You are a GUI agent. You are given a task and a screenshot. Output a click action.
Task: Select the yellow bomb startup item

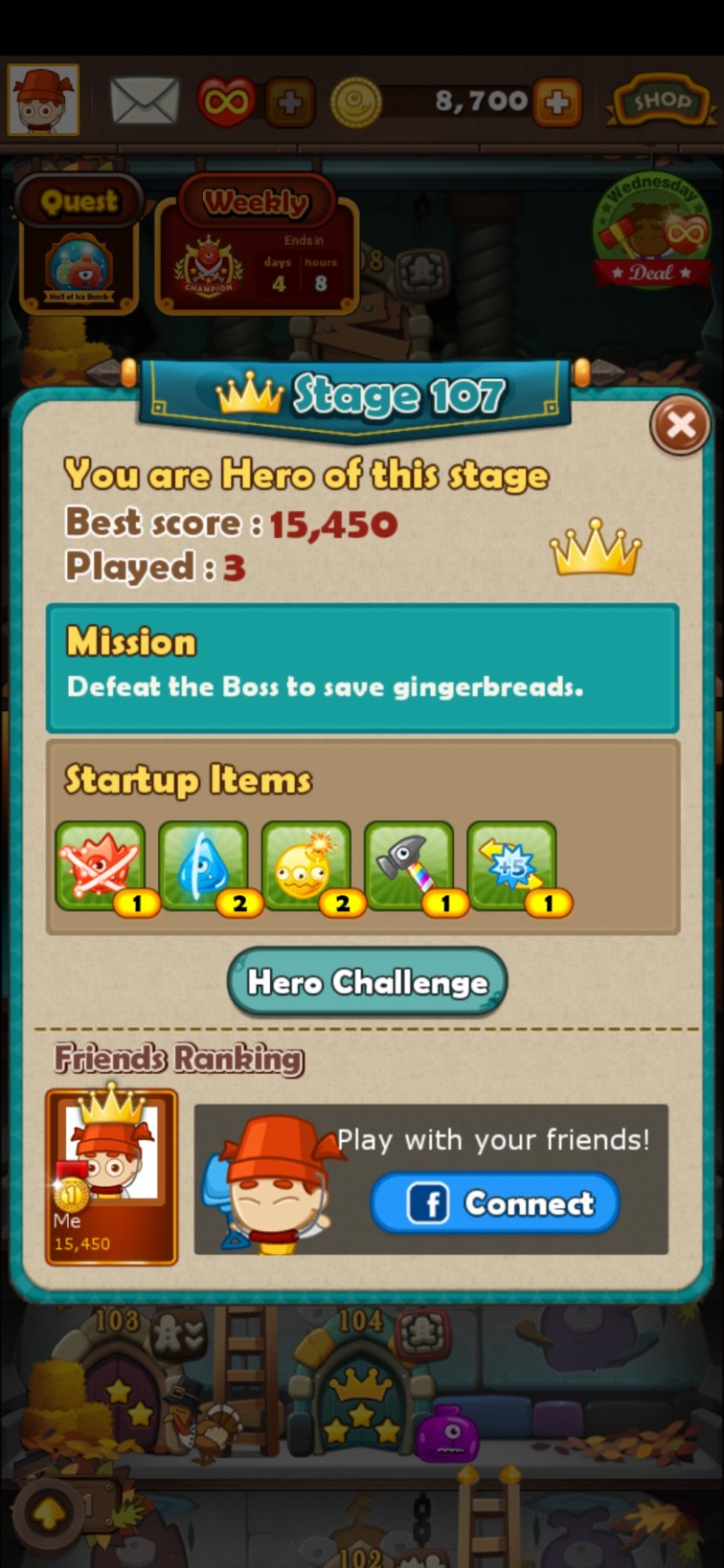[306, 865]
